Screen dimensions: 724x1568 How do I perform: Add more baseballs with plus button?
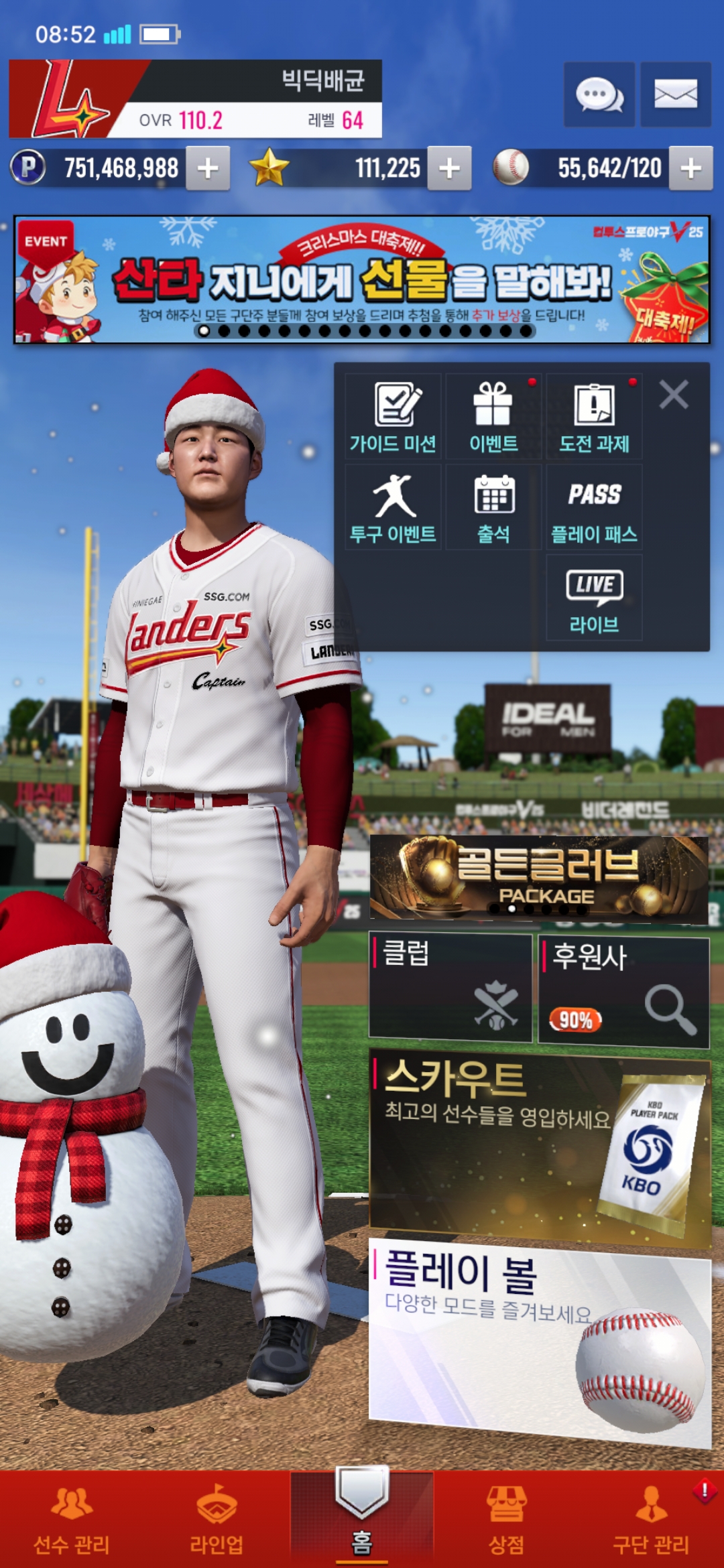(690, 168)
